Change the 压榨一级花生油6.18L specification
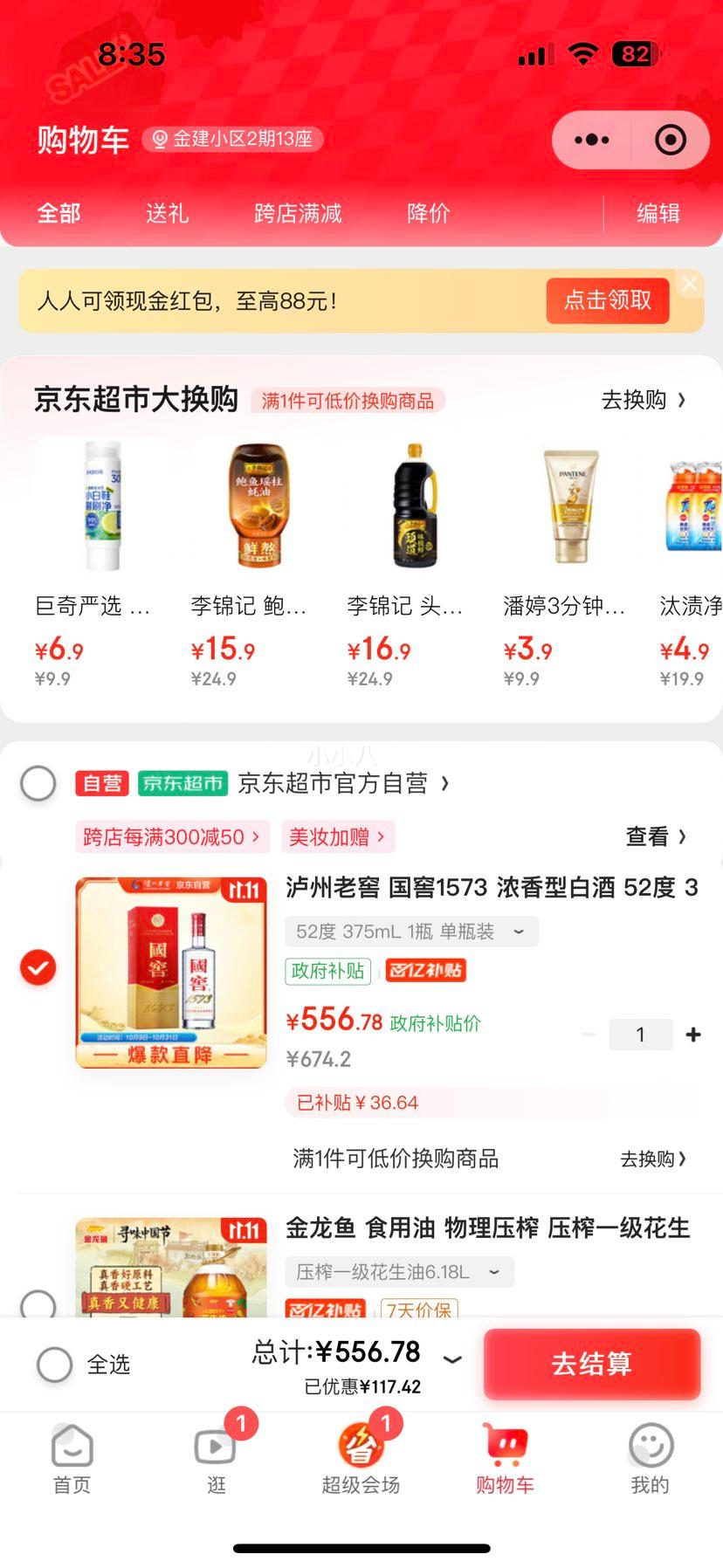 (399, 1272)
